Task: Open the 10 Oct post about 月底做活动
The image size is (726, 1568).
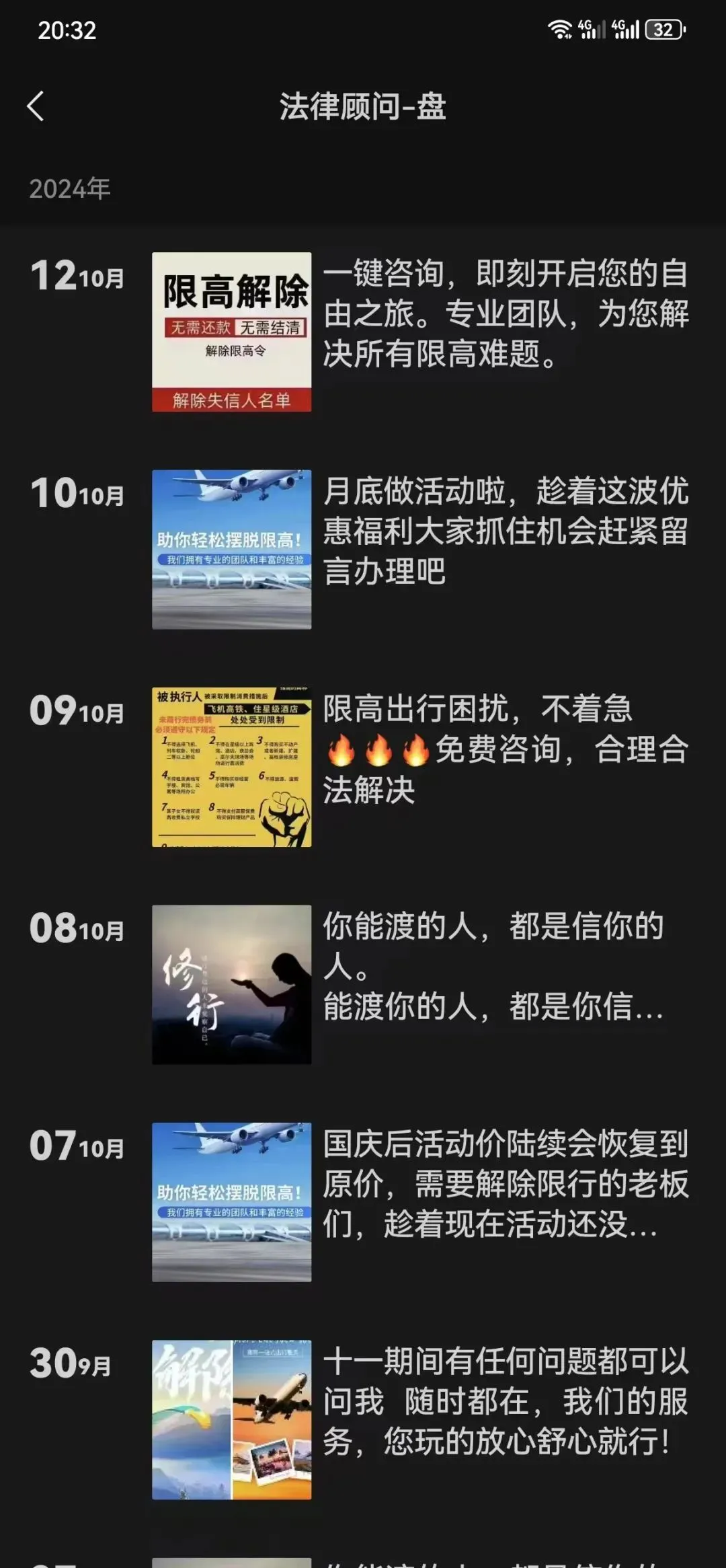Action: tap(231, 549)
